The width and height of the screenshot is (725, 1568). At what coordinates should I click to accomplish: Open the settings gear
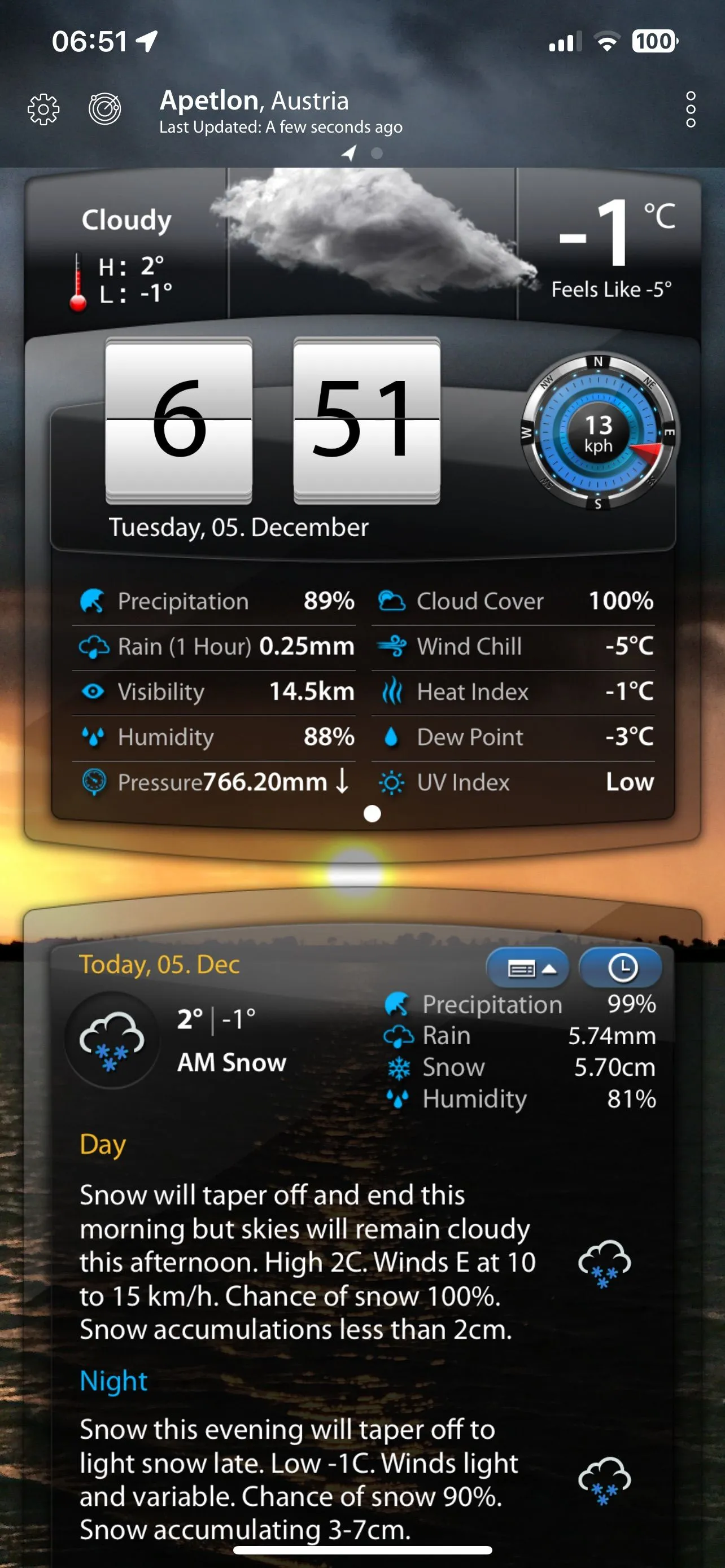point(44,110)
